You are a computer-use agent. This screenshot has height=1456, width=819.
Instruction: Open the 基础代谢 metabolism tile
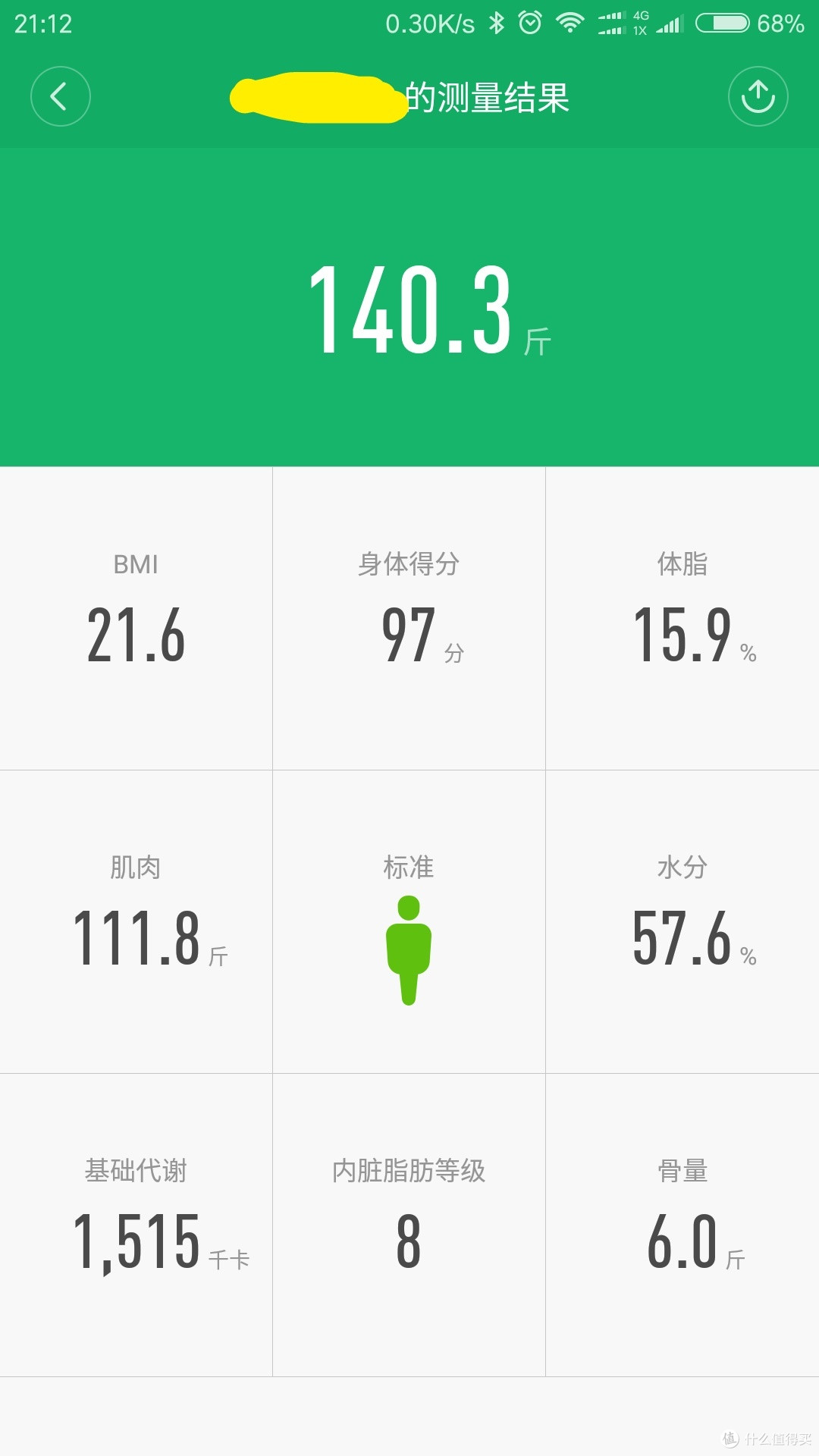pos(136,1225)
